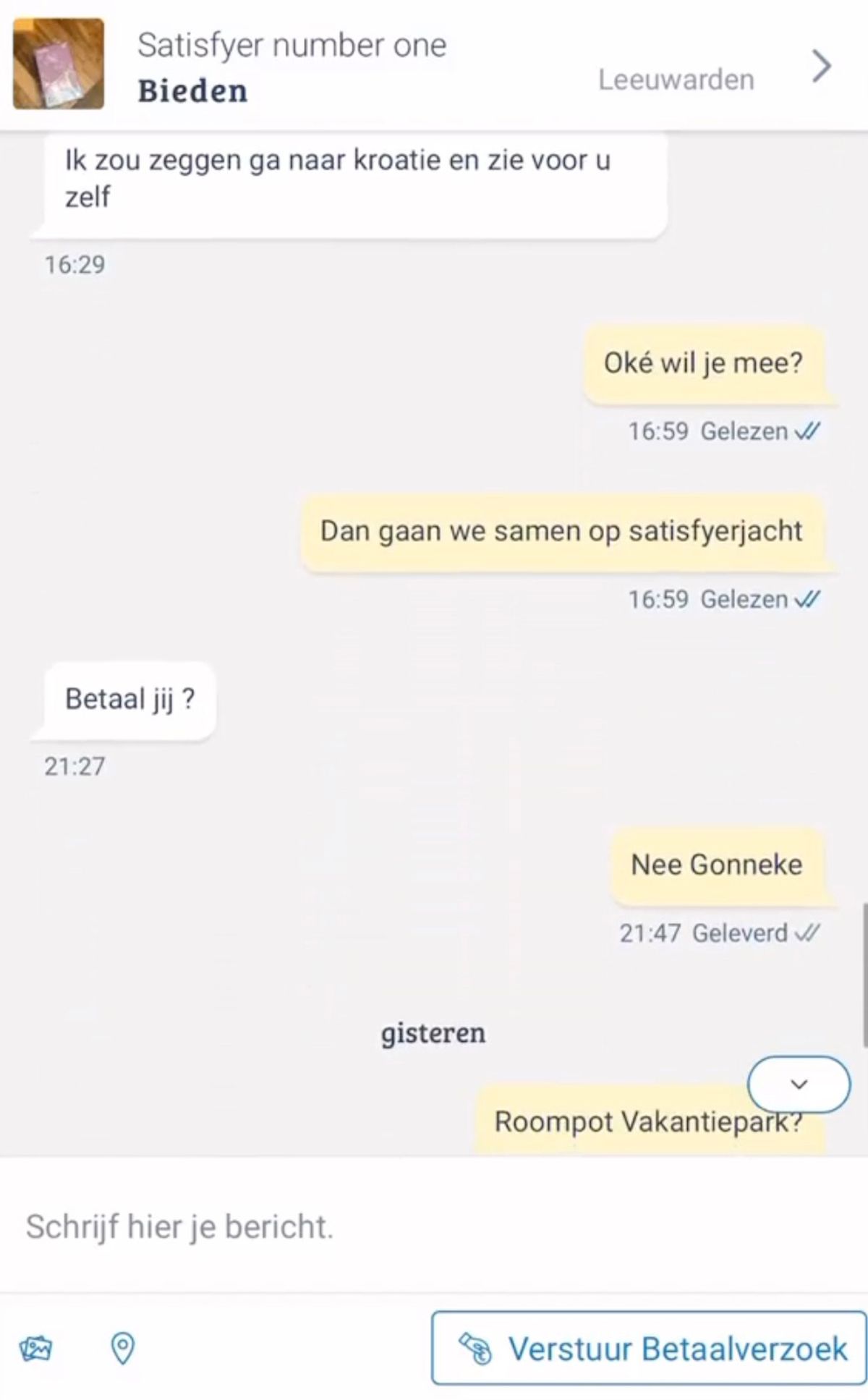868x1400 pixels.
Task: Jump to the latest message with the down arrow
Action: click(x=799, y=1084)
